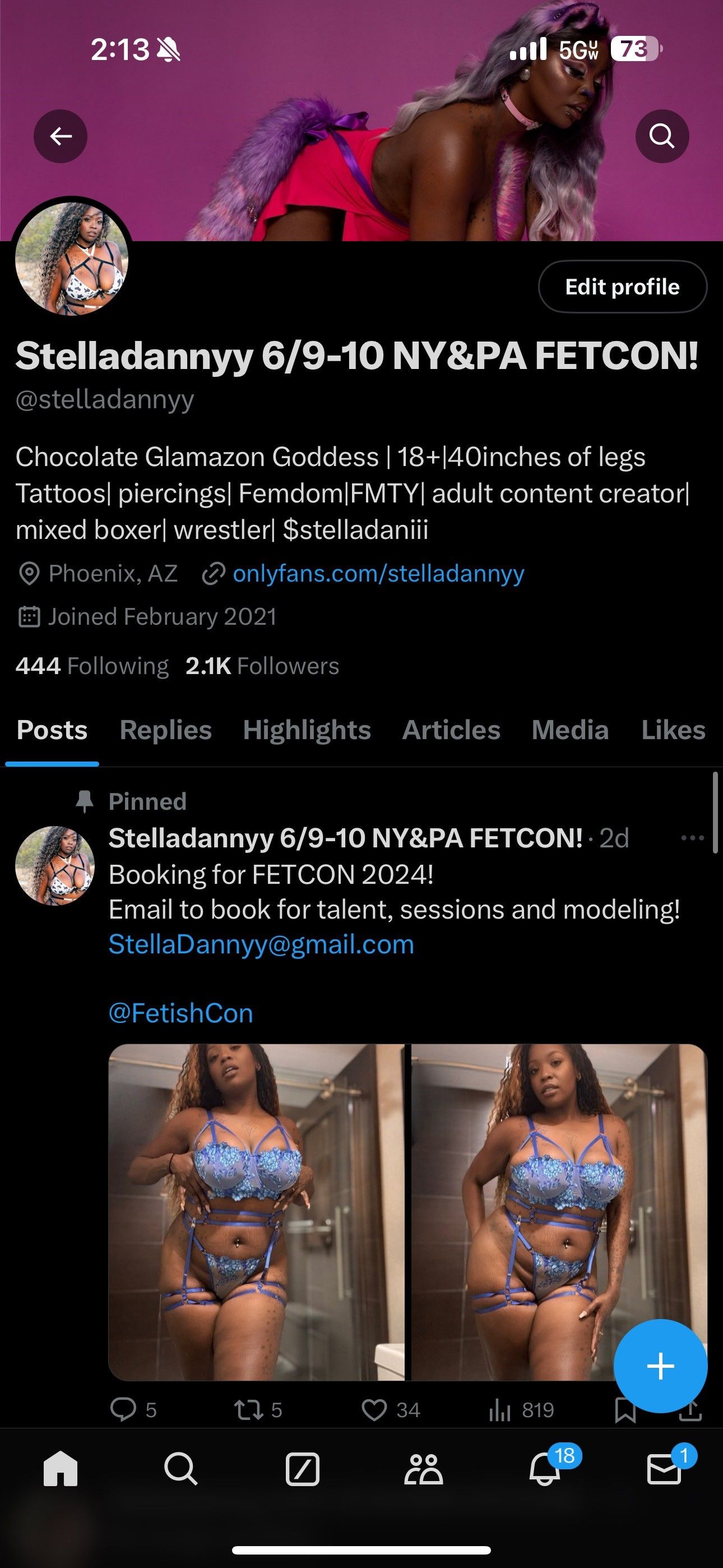Open the onlyfans.com profile link
The image size is (723, 1568).
point(378,573)
